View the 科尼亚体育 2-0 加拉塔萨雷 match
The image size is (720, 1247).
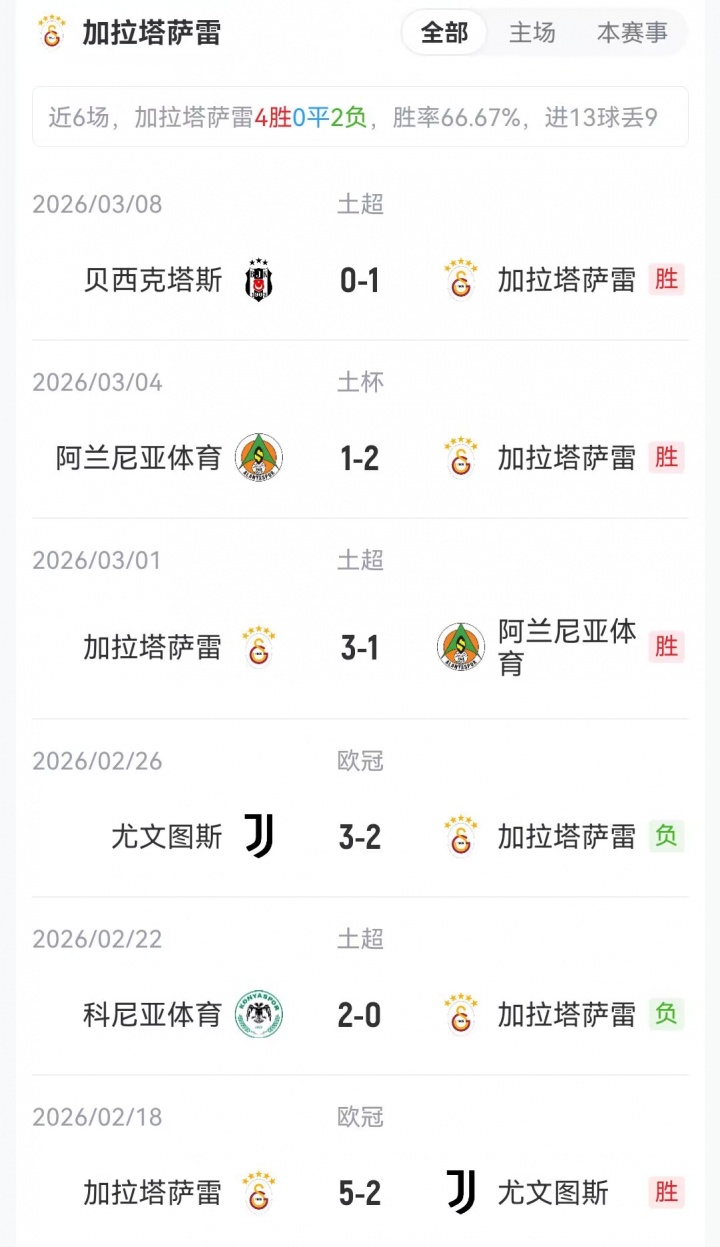[x=360, y=1015]
